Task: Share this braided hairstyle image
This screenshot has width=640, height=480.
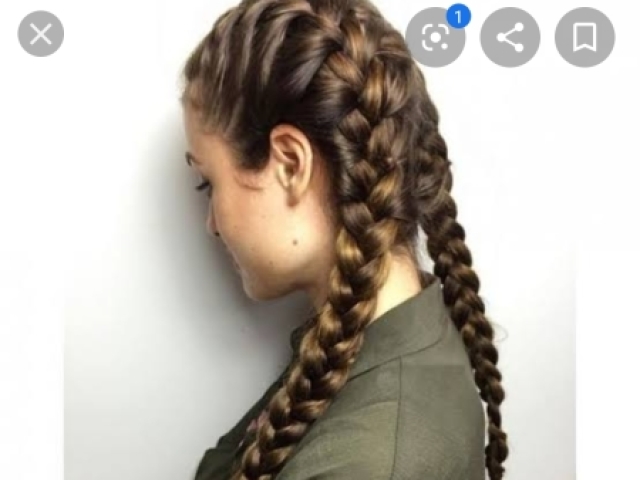Action: tap(510, 38)
